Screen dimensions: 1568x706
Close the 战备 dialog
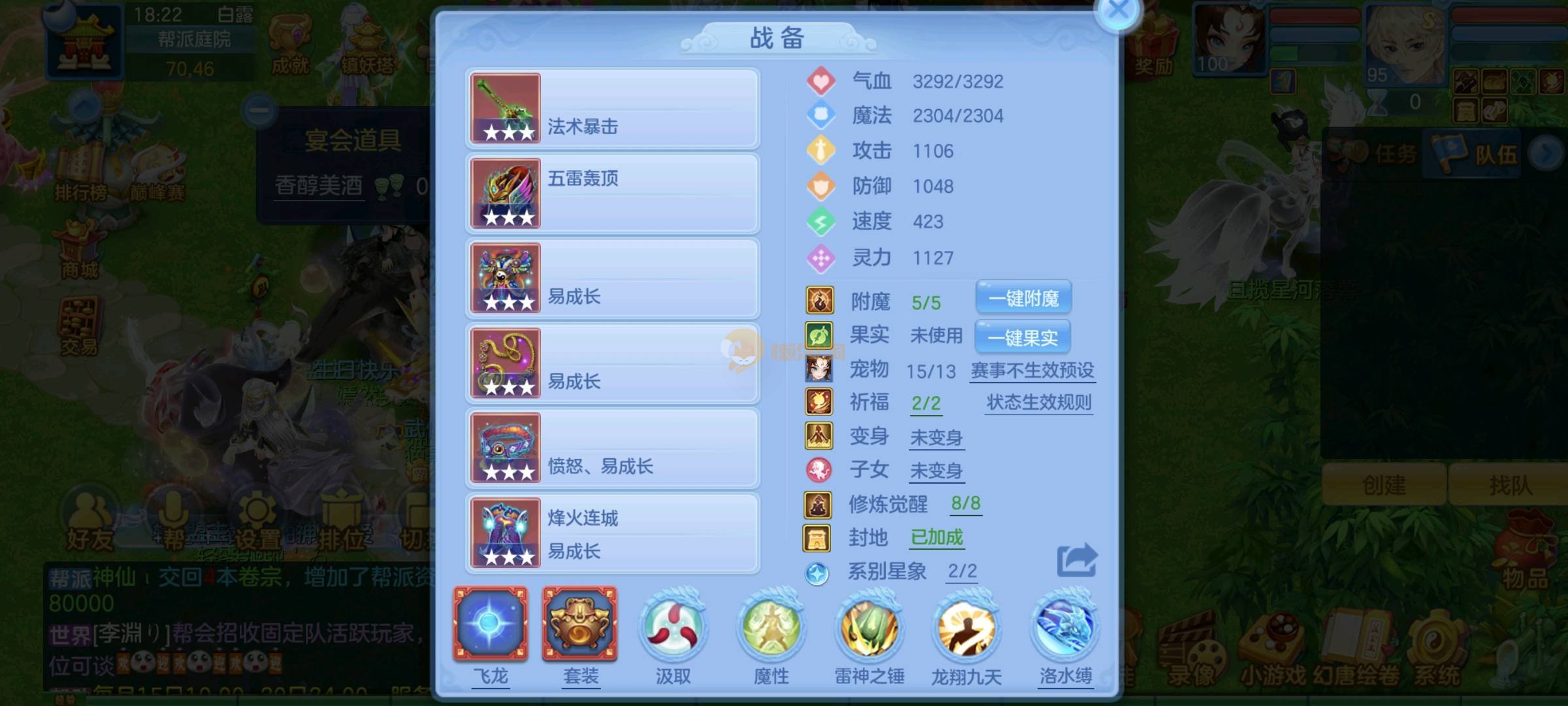tap(1118, 11)
